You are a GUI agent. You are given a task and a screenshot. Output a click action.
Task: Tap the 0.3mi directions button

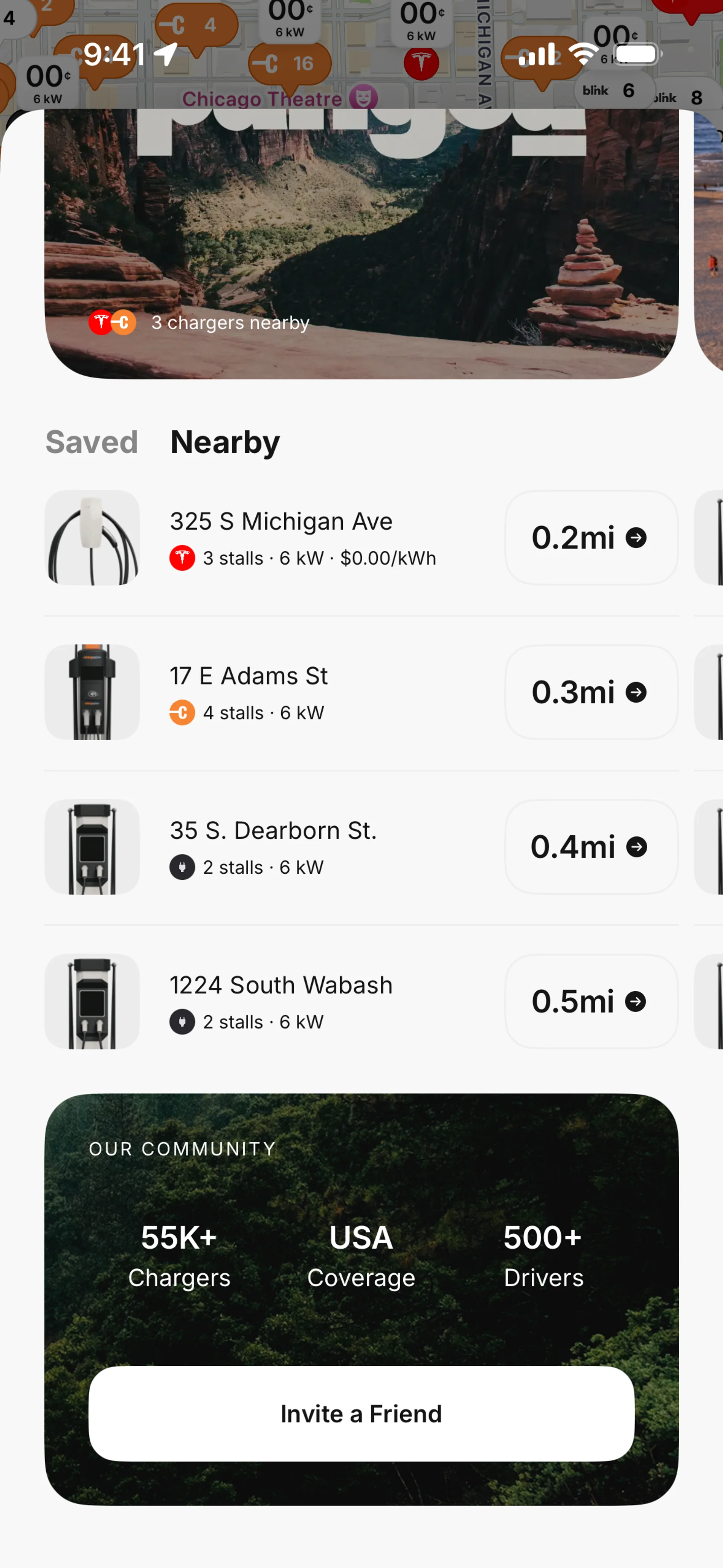click(x=590, y=692)
